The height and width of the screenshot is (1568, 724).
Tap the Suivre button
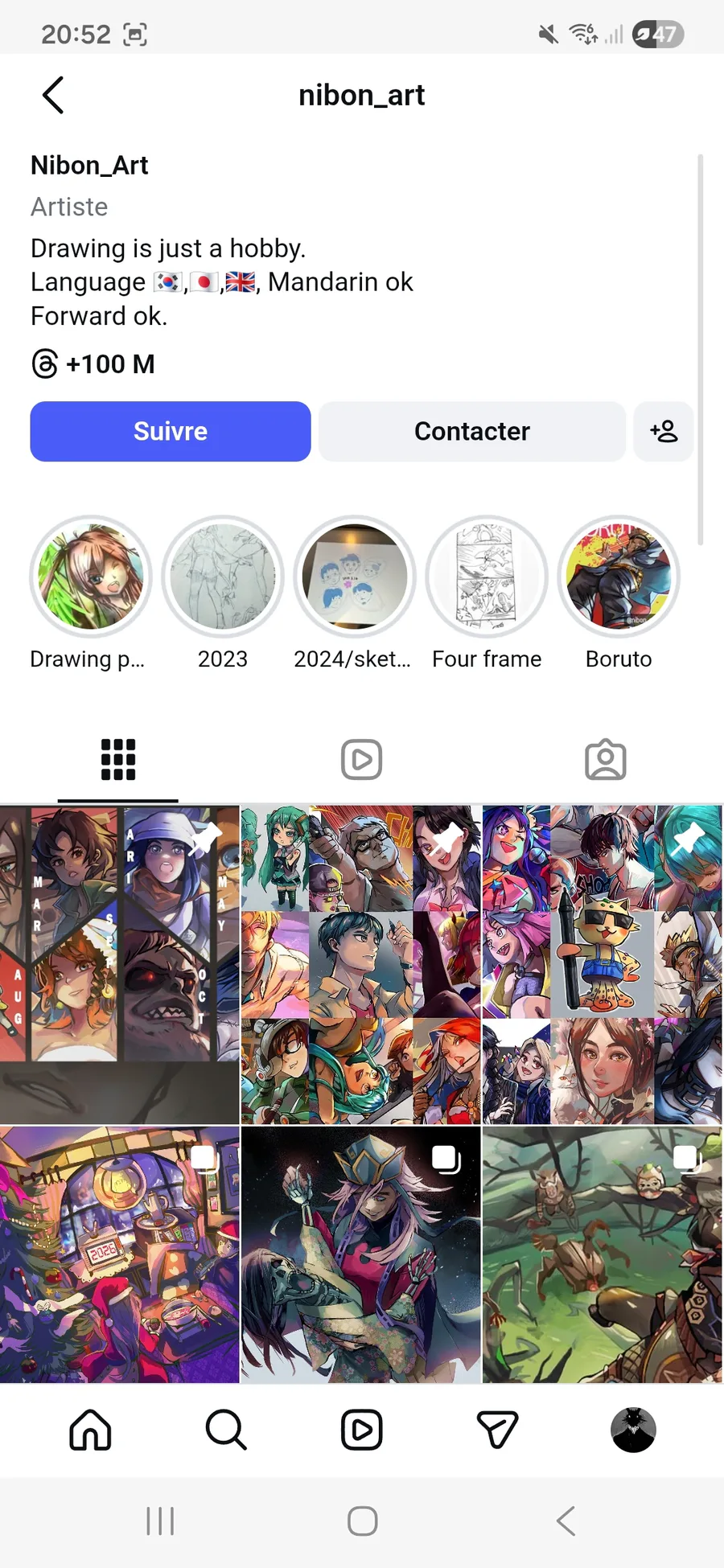(x=171, y=432)
